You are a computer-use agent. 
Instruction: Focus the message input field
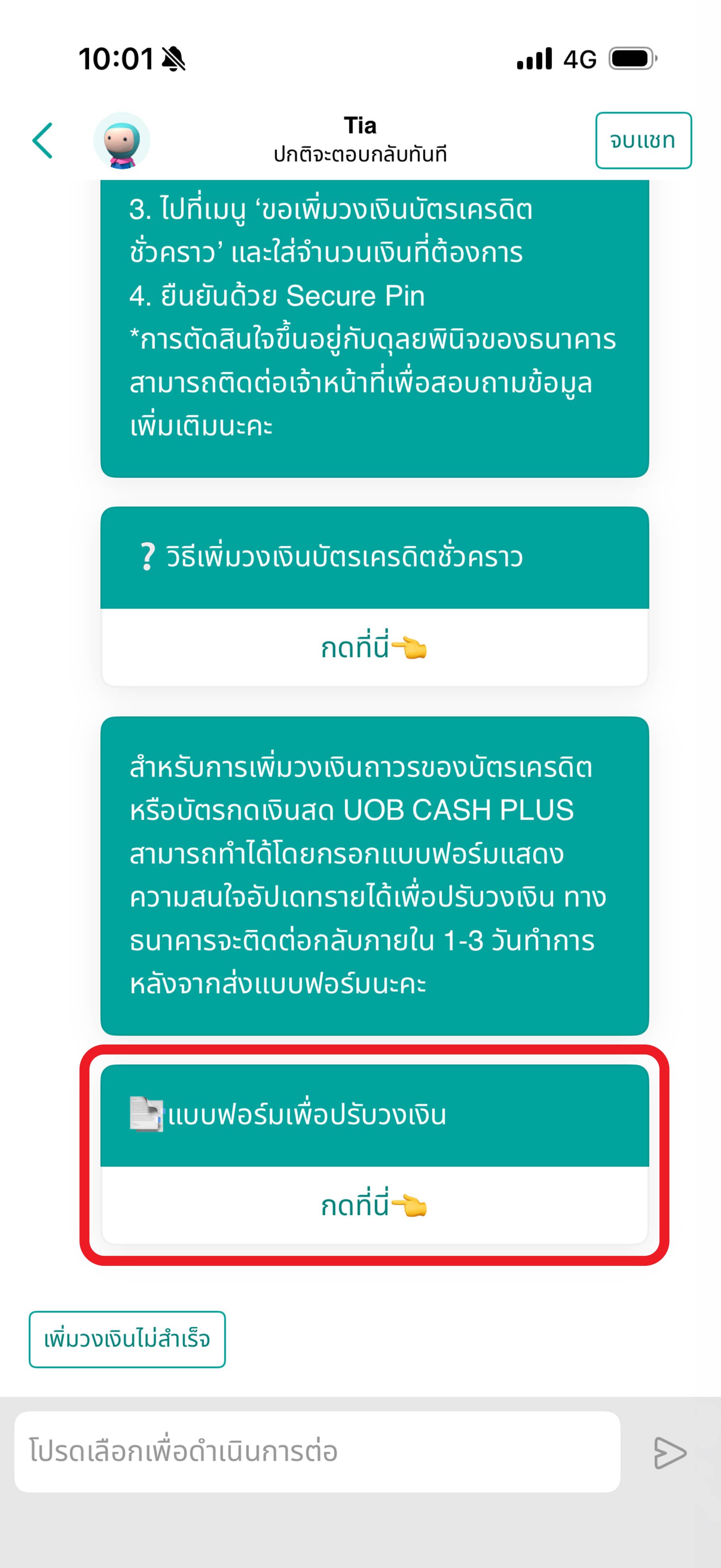tap(316, 1451)
